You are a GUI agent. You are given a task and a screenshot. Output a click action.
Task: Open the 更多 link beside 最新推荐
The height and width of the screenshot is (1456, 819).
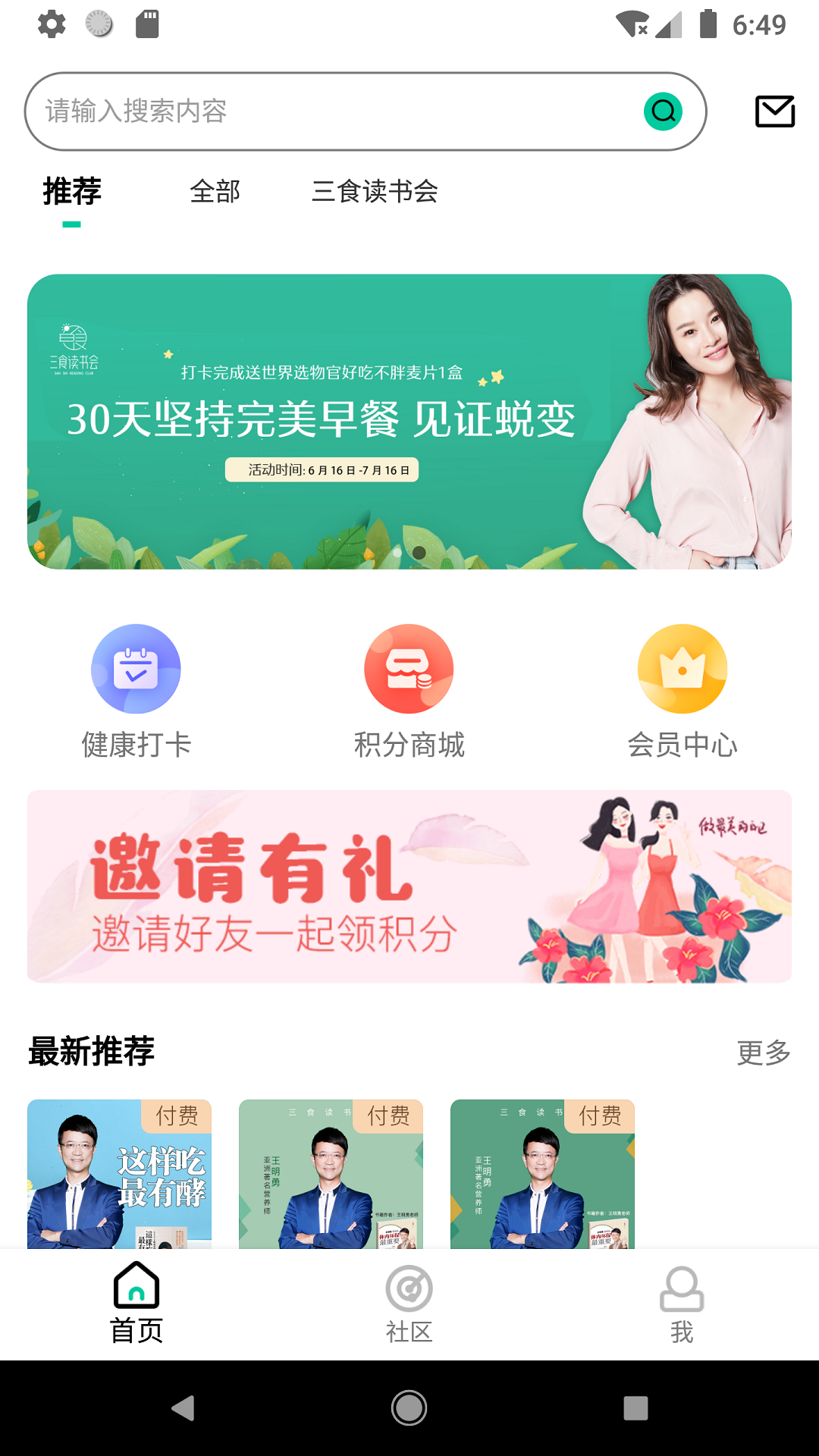[x=764, y=1051]
